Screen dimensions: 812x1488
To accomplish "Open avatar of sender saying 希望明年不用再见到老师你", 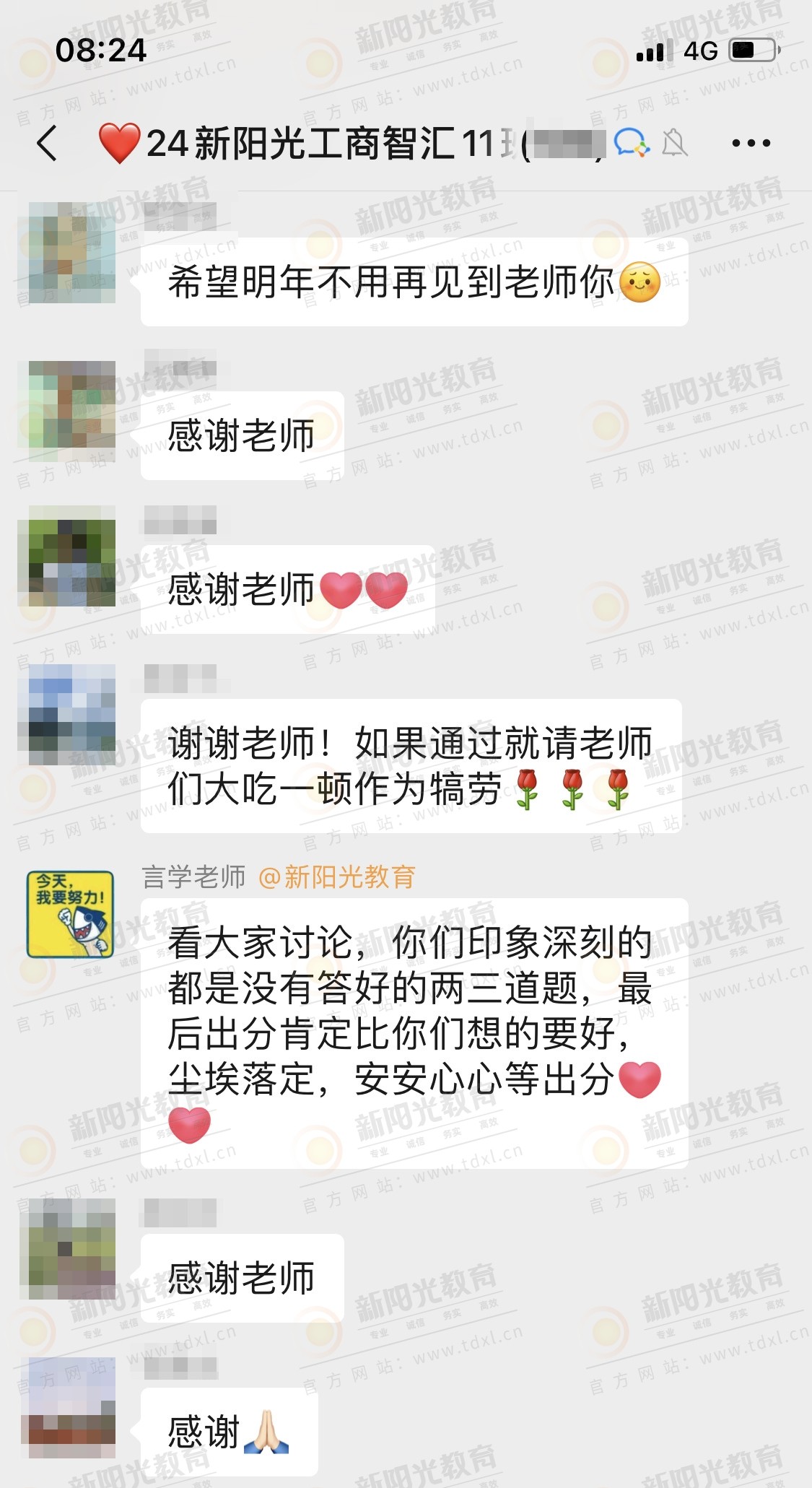I will pyautogui.click(x=70, y=253).
